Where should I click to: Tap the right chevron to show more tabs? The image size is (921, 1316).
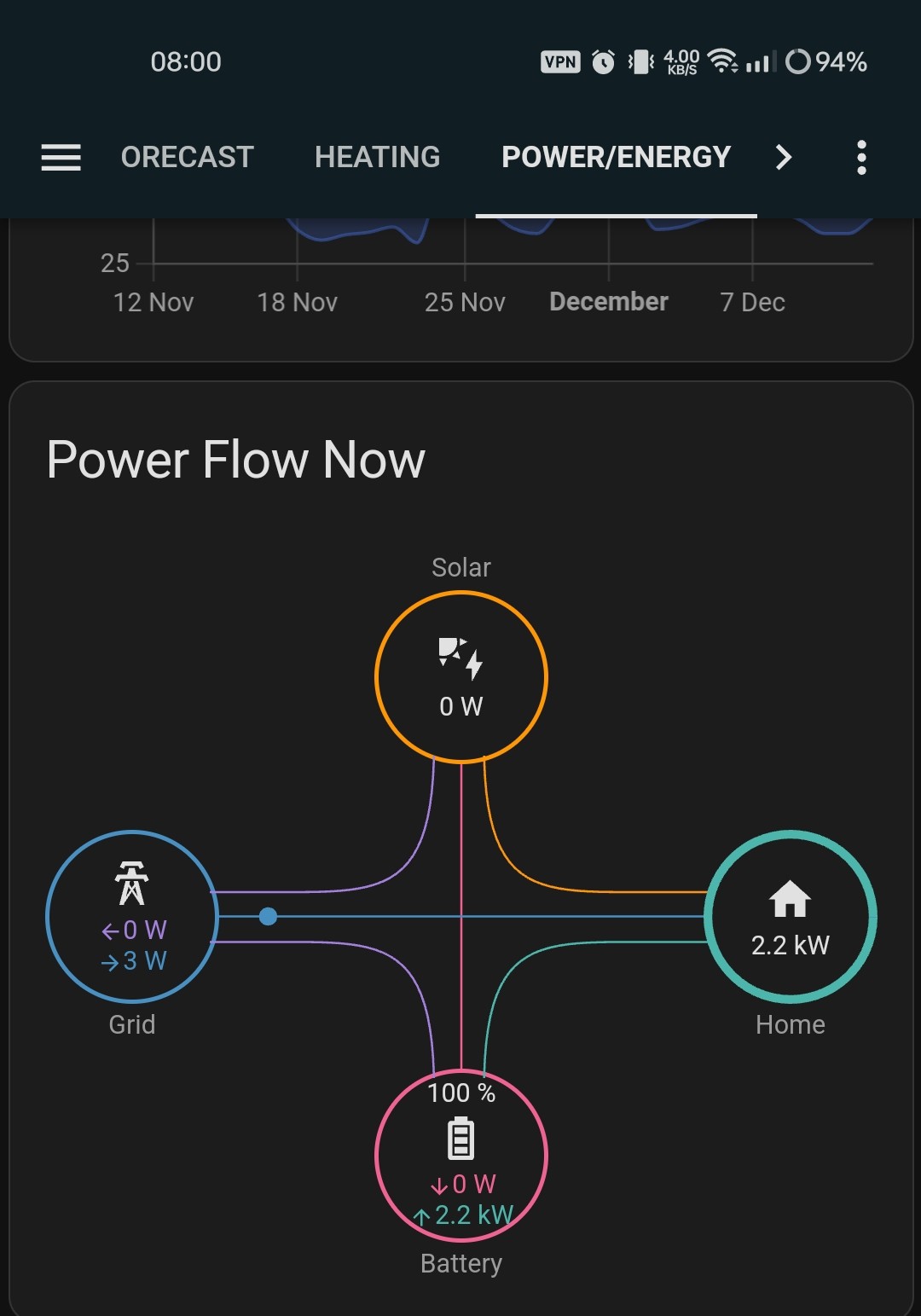click(x=784, y=157)
